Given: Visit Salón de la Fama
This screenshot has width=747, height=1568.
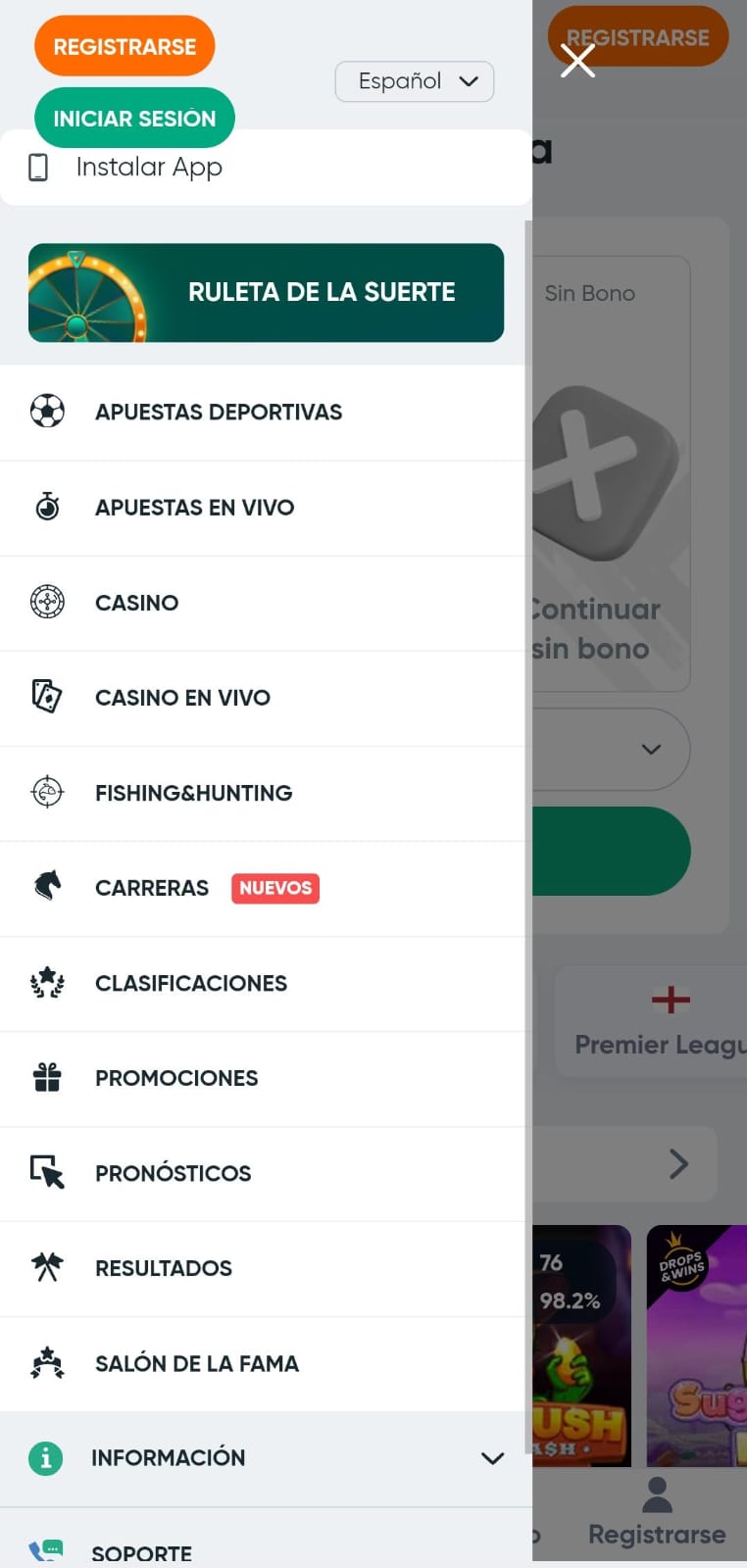Looking at the screenshot, I should coord(196,1363).
